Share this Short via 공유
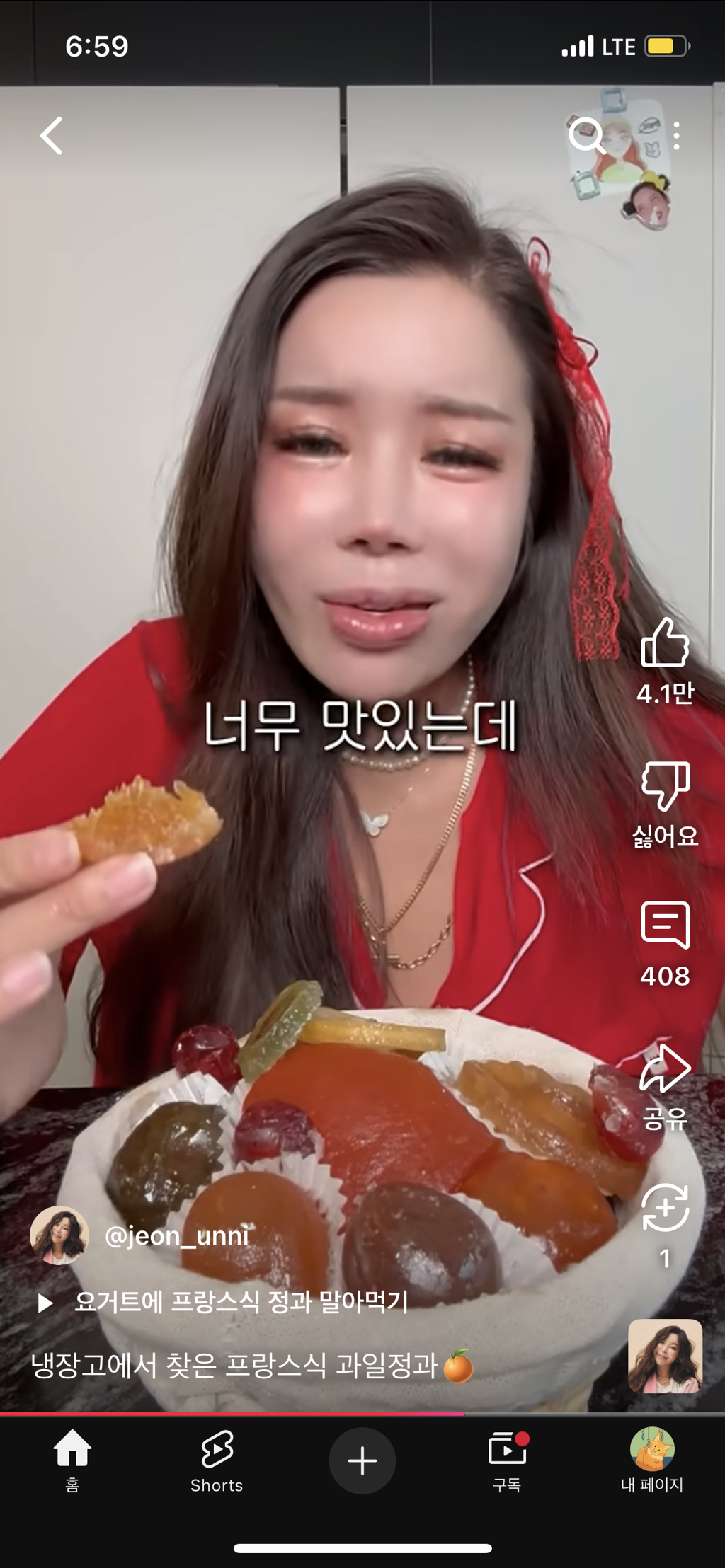This screenshot has width=725, height=1568. [664, 1069]
